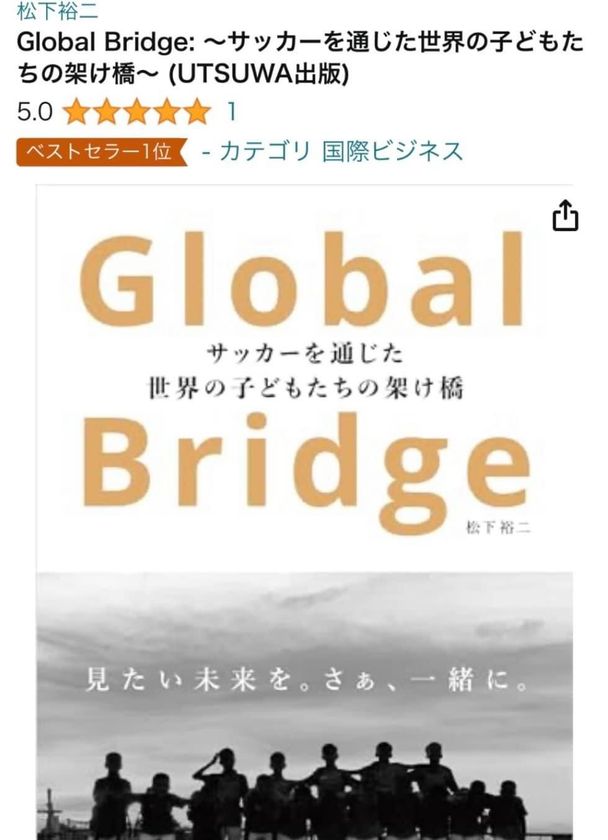Open the Global Bridge book cover image
Image resolution: width=608 pixels, height=840 pixels.
point(304,510)
